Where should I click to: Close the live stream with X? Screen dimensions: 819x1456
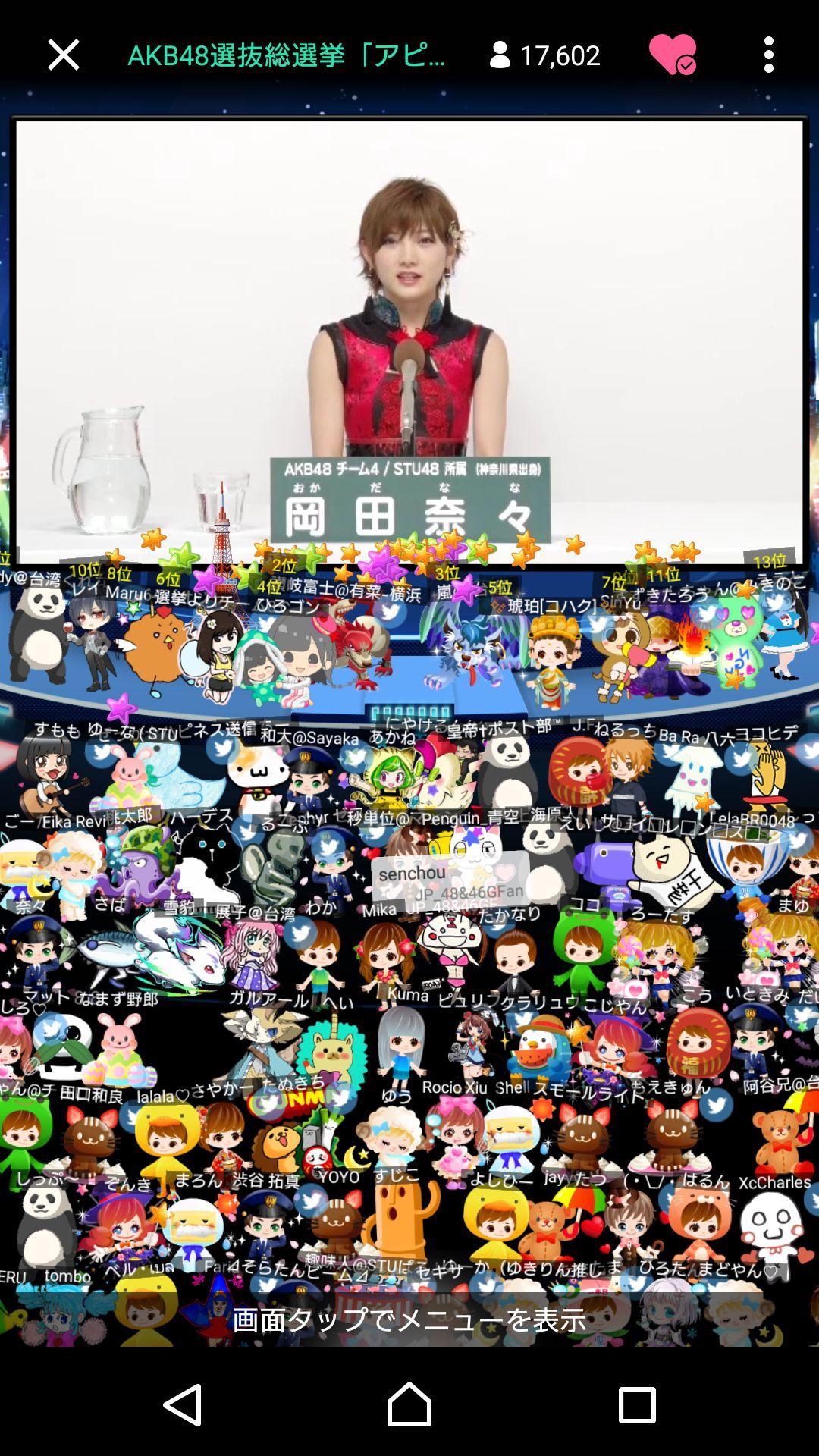63,55
